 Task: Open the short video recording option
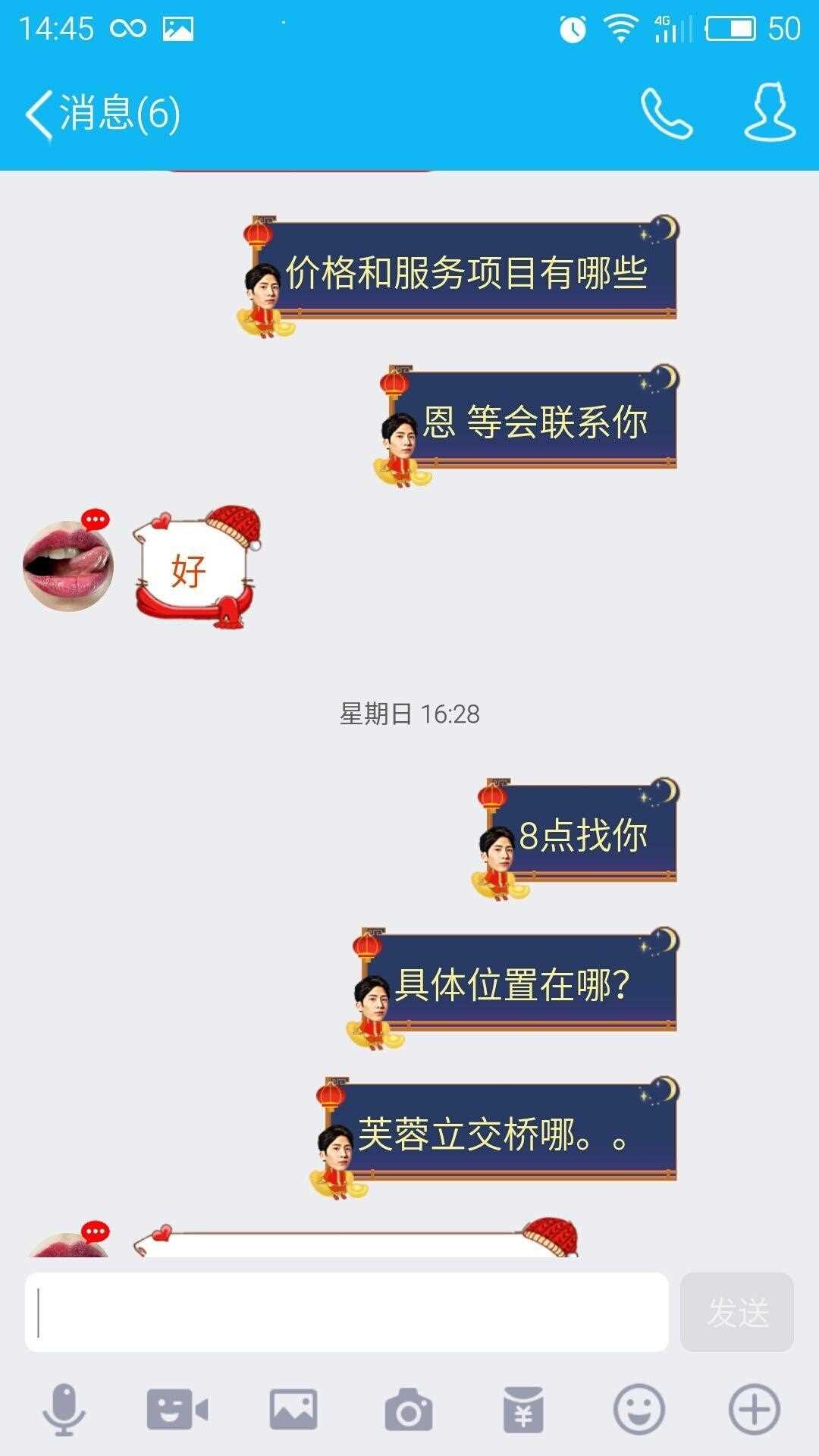pyautogui.click(x=177, y=1410)
